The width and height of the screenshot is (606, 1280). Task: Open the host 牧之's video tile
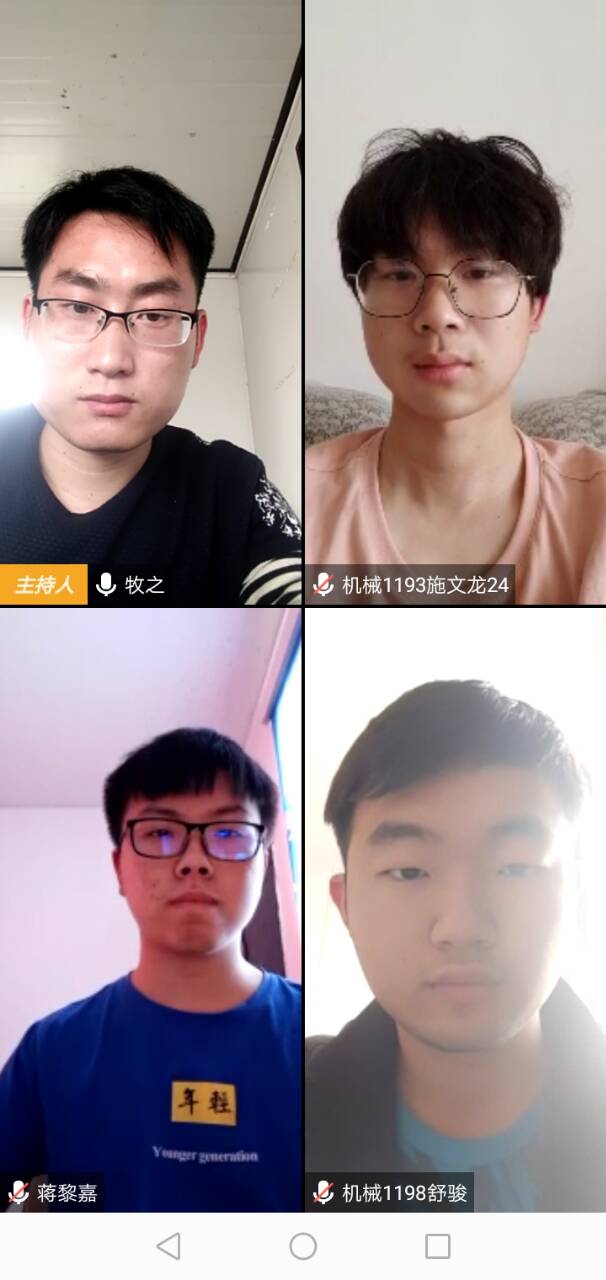click(x=150, y=300)
